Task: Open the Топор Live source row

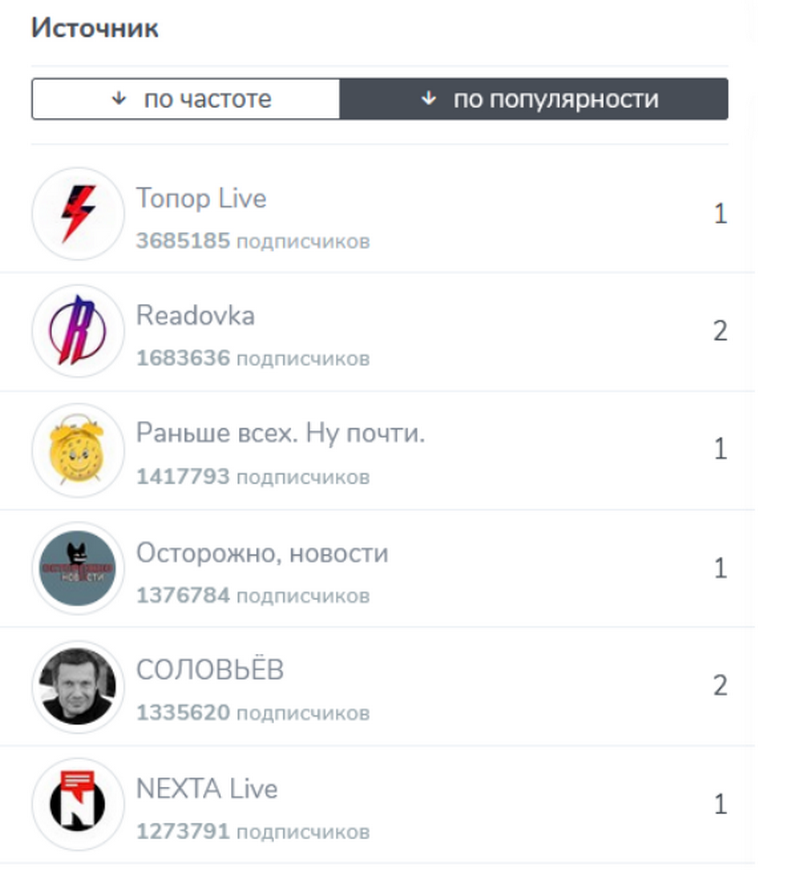Action: coord(201,199)
